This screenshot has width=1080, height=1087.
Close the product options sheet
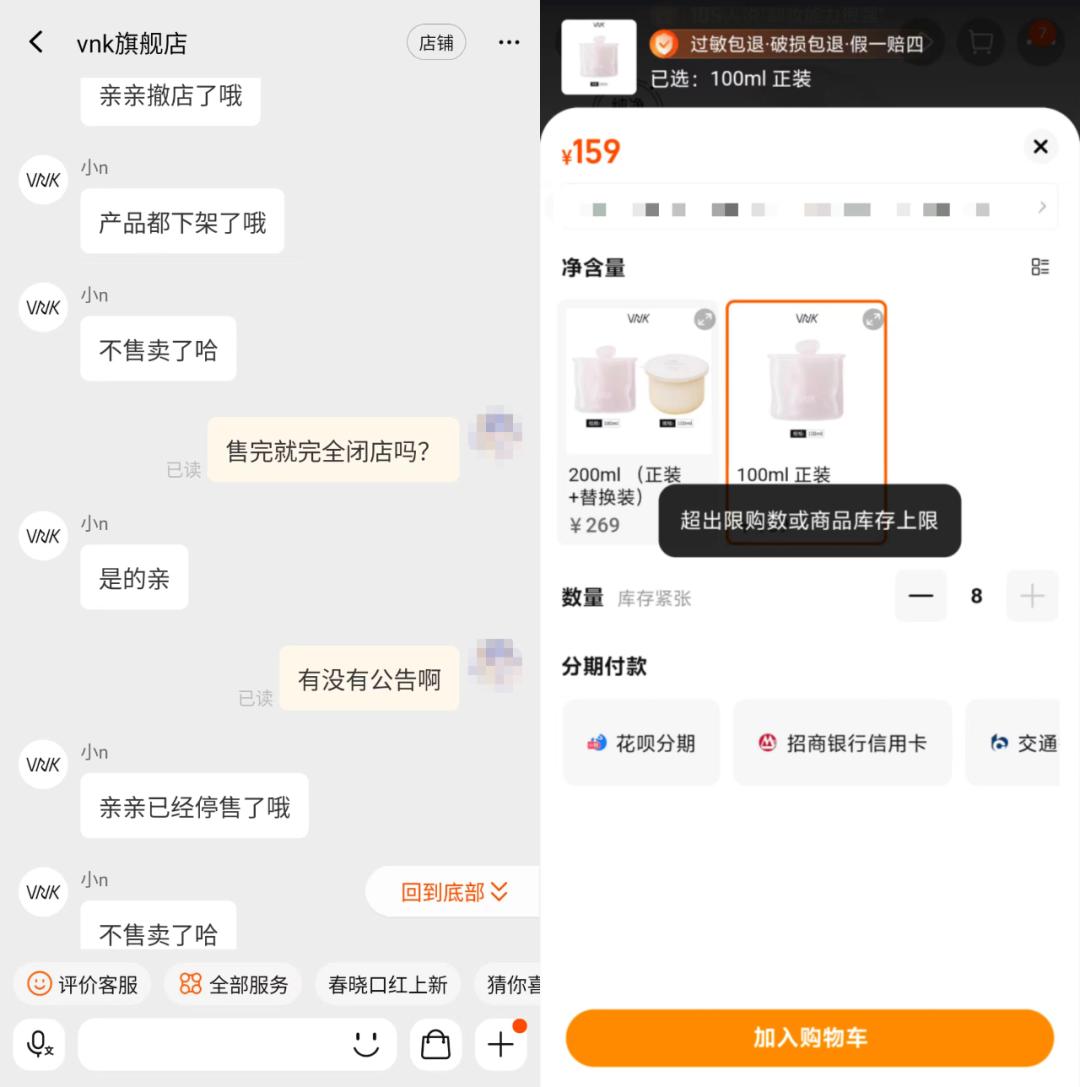coord(1040,147)
